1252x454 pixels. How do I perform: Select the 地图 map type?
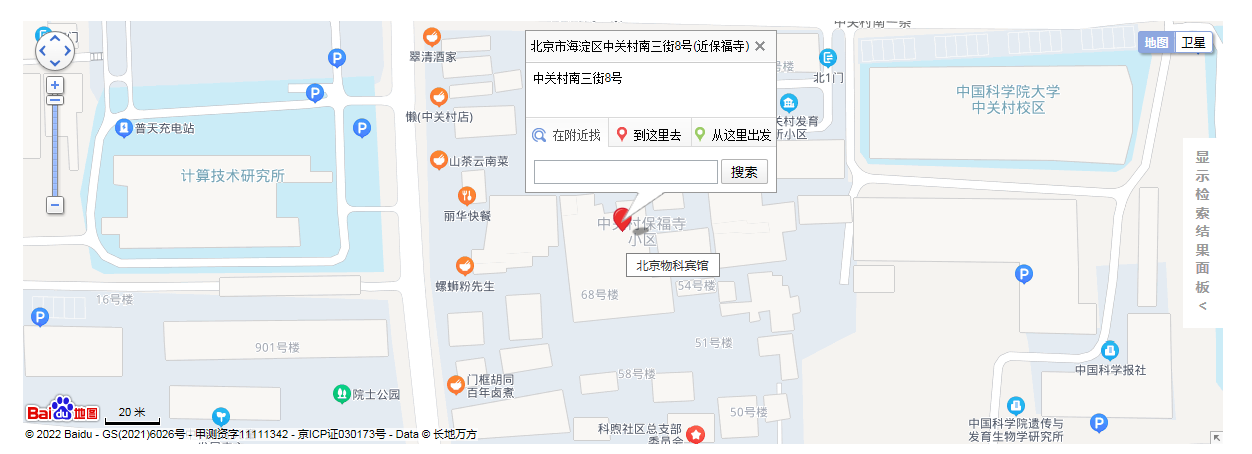tap(1156, 42)
